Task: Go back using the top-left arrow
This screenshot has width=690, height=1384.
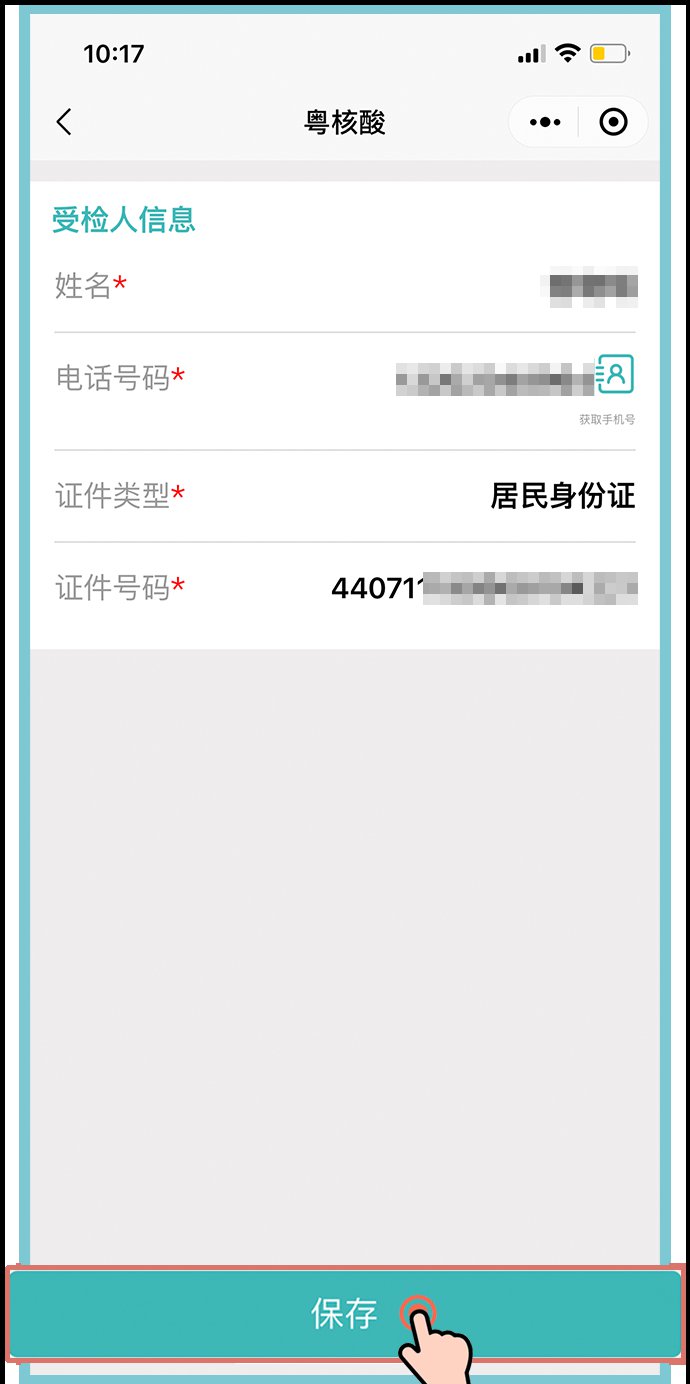Action: [65, 123]
